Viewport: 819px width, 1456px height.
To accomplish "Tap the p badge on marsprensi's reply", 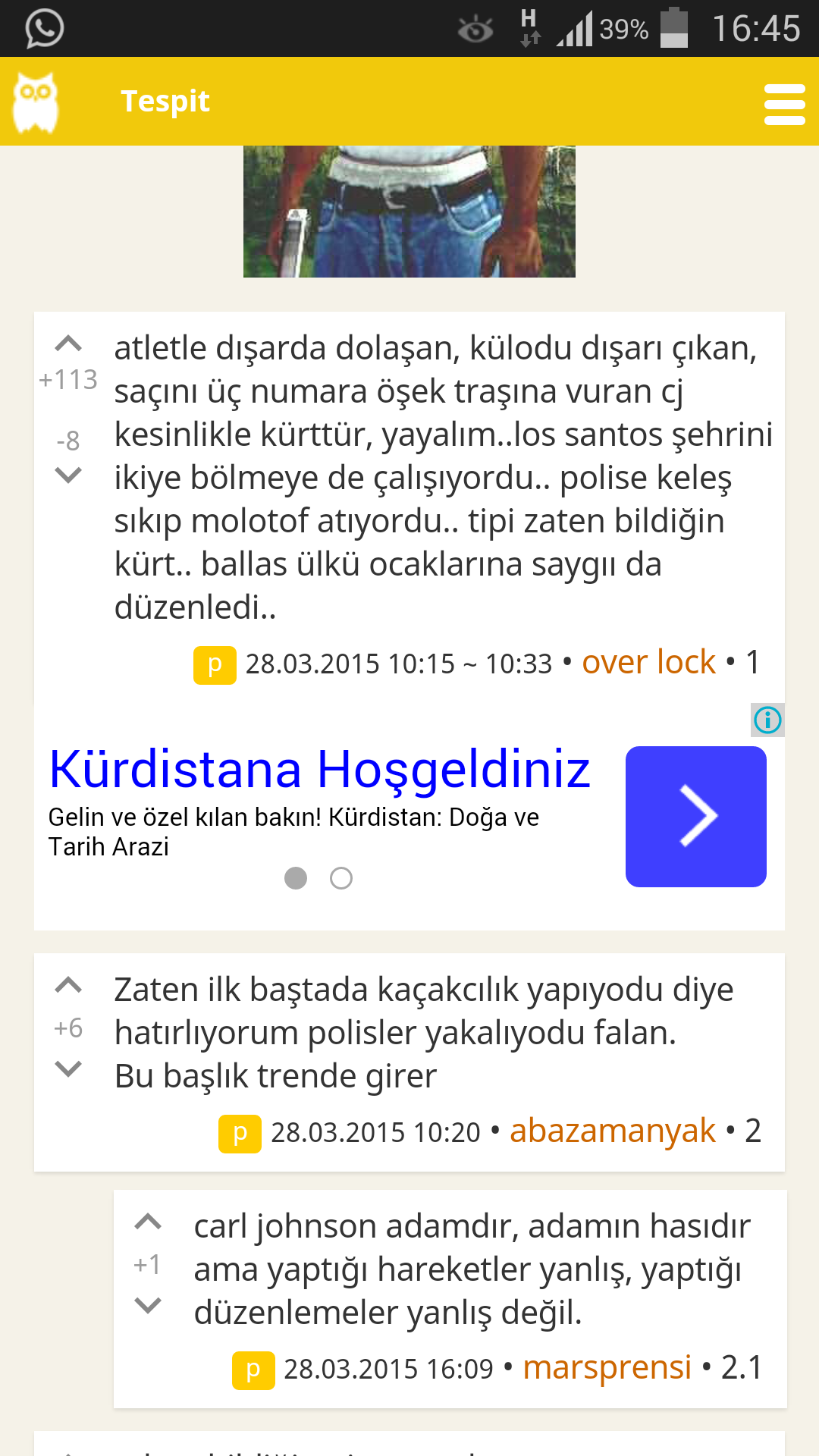I will pyautogui.click(x=253, y=1370).
